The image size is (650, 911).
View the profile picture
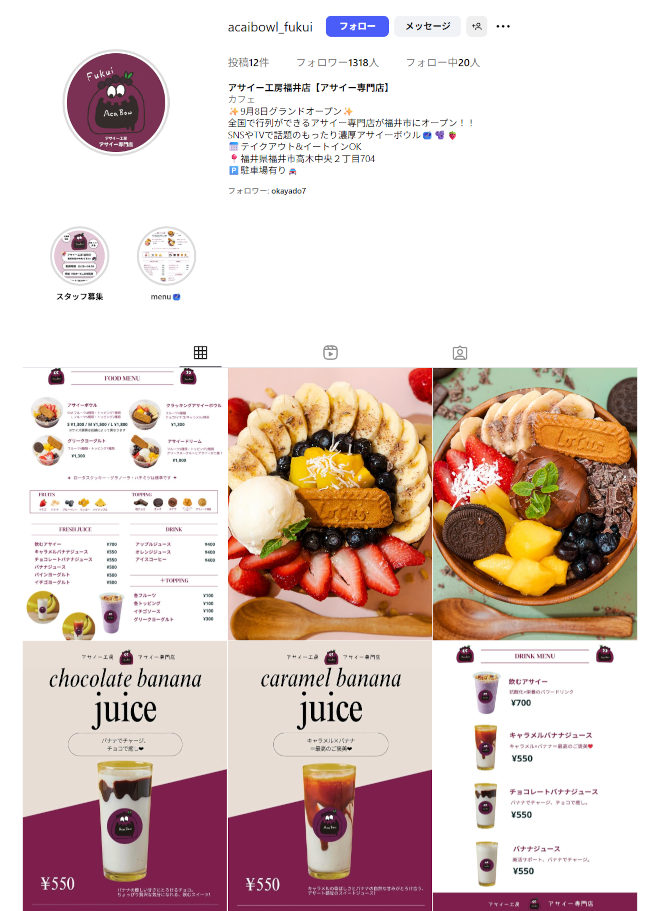116,102
